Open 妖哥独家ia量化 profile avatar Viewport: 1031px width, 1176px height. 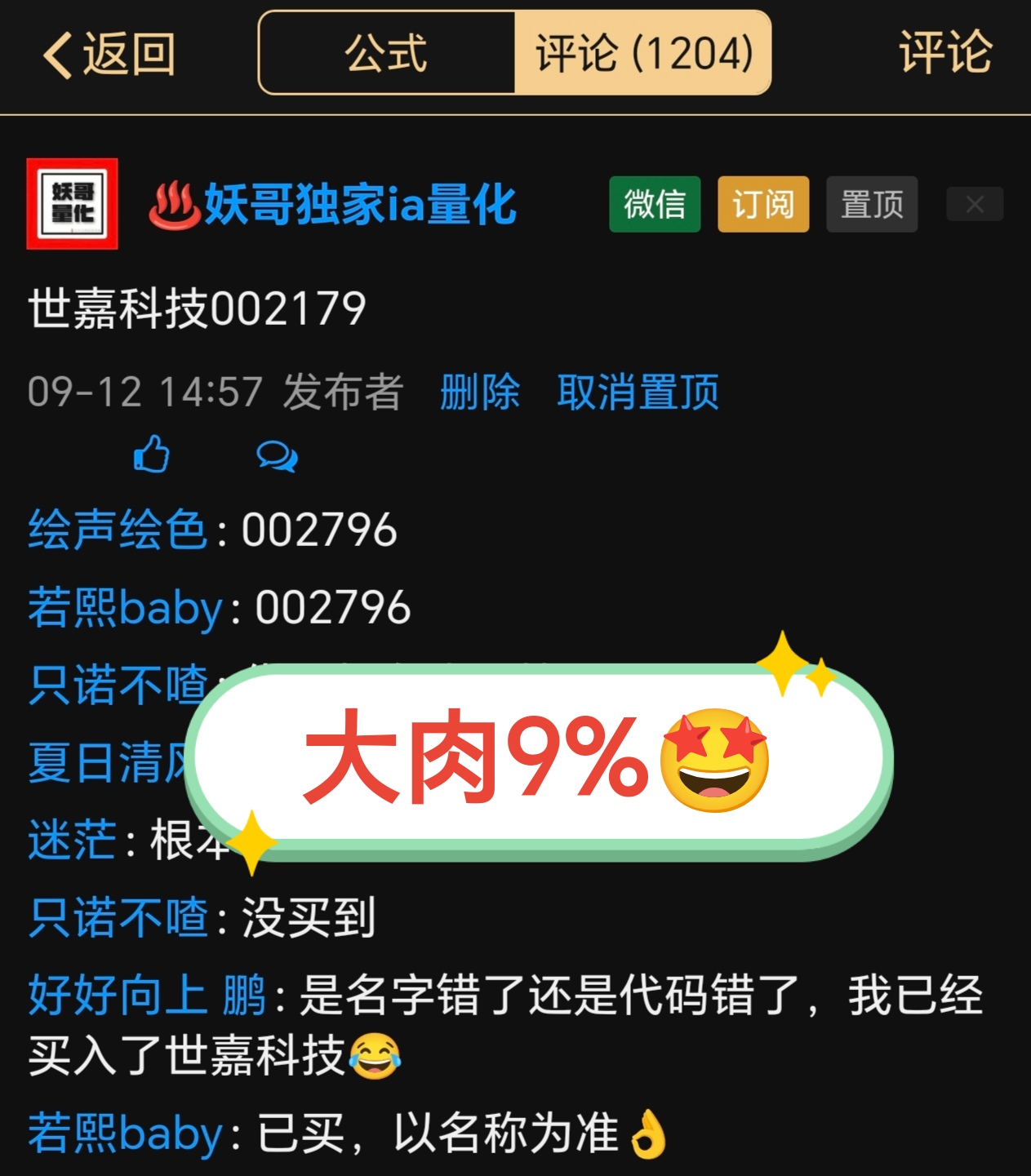pos(73,204)
